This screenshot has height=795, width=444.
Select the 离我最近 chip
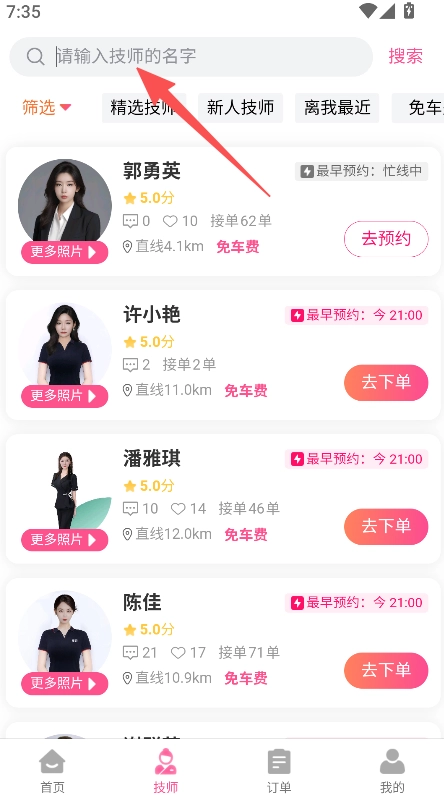(337, 107)
